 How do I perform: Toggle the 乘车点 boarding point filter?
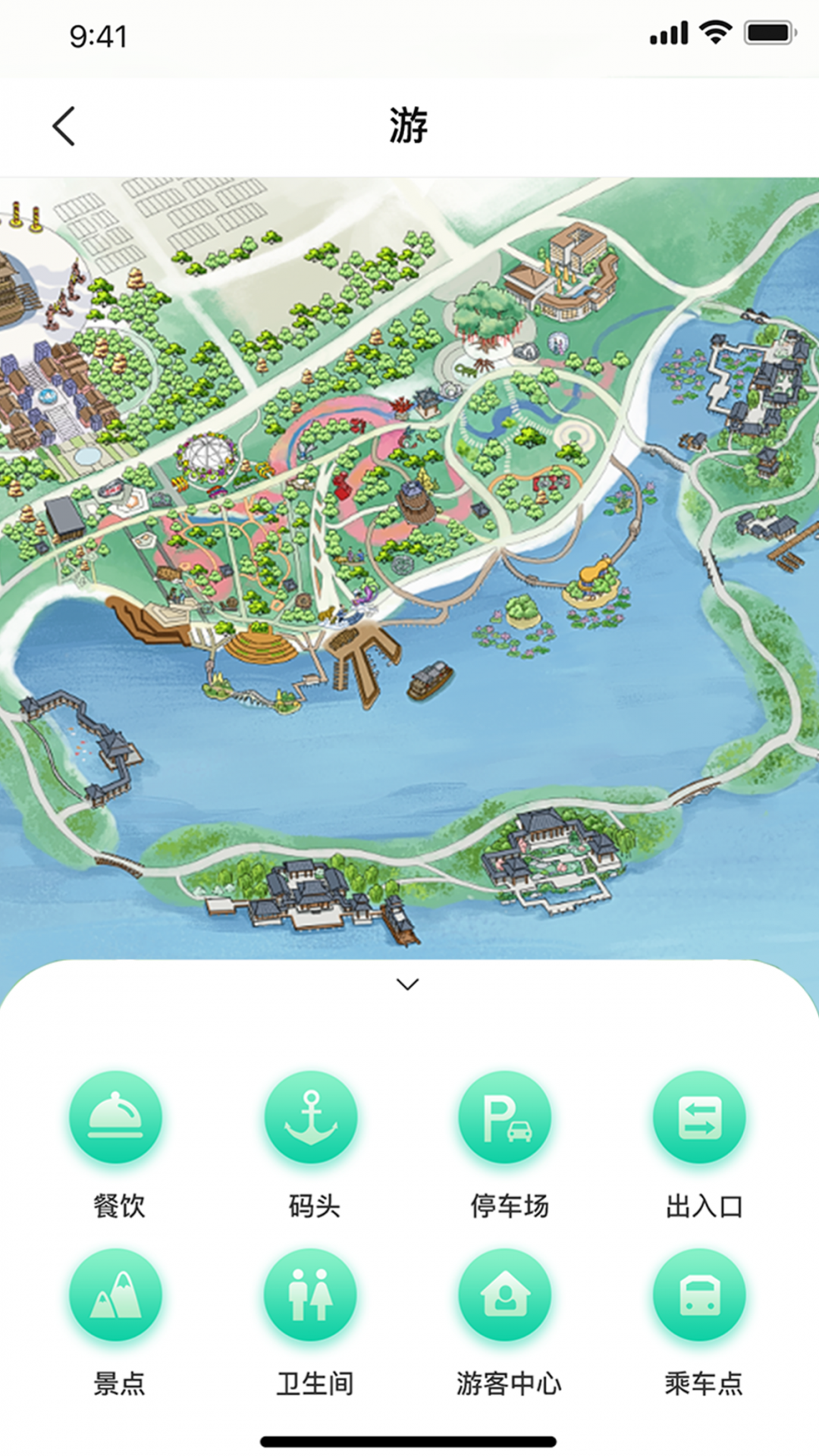(700, 1297)
